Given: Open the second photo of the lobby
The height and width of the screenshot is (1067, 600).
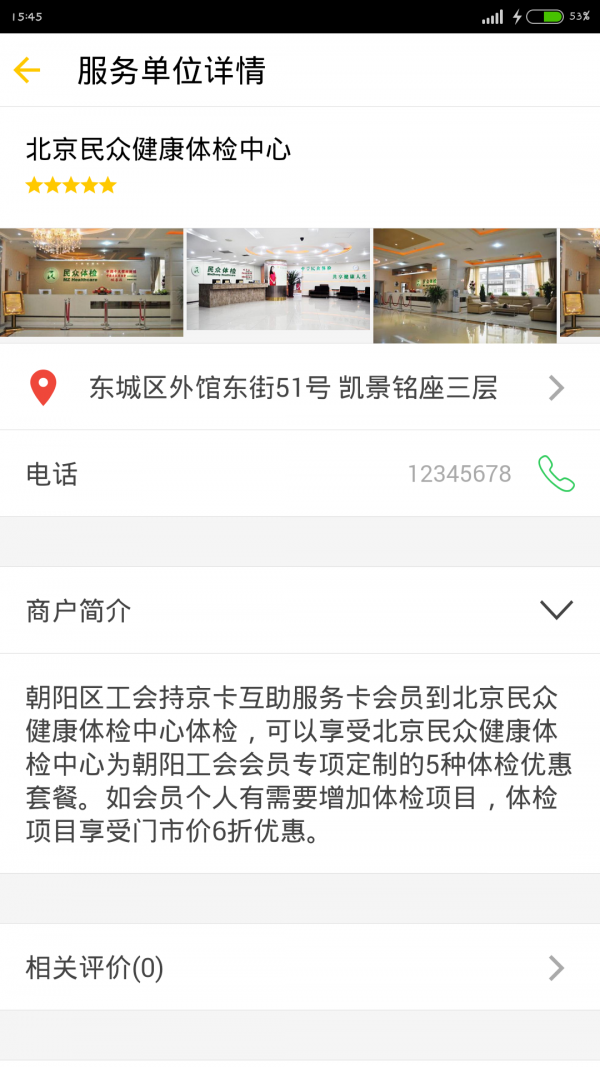Looking at the screenshot, I should click(278, 284).
